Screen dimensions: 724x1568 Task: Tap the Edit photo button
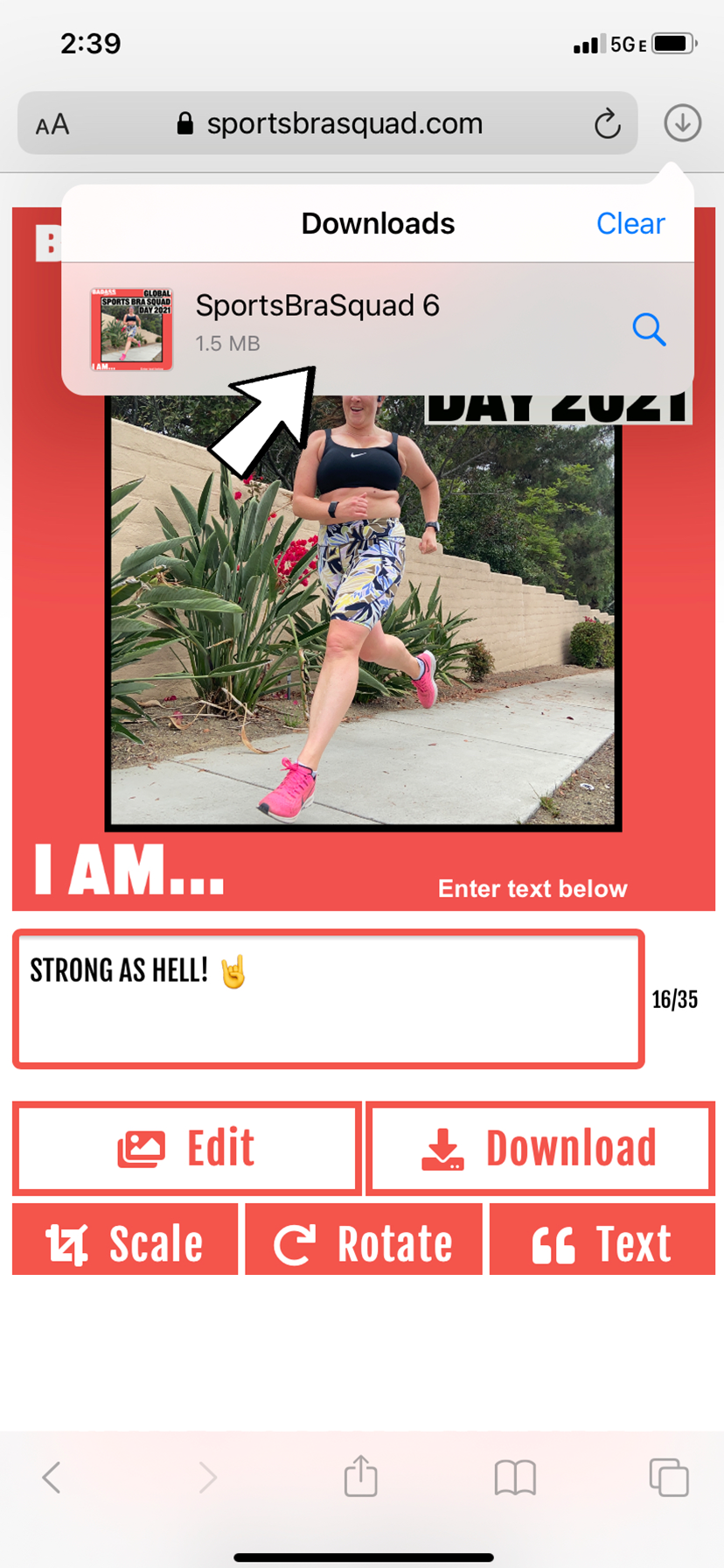pos(187,1148)
